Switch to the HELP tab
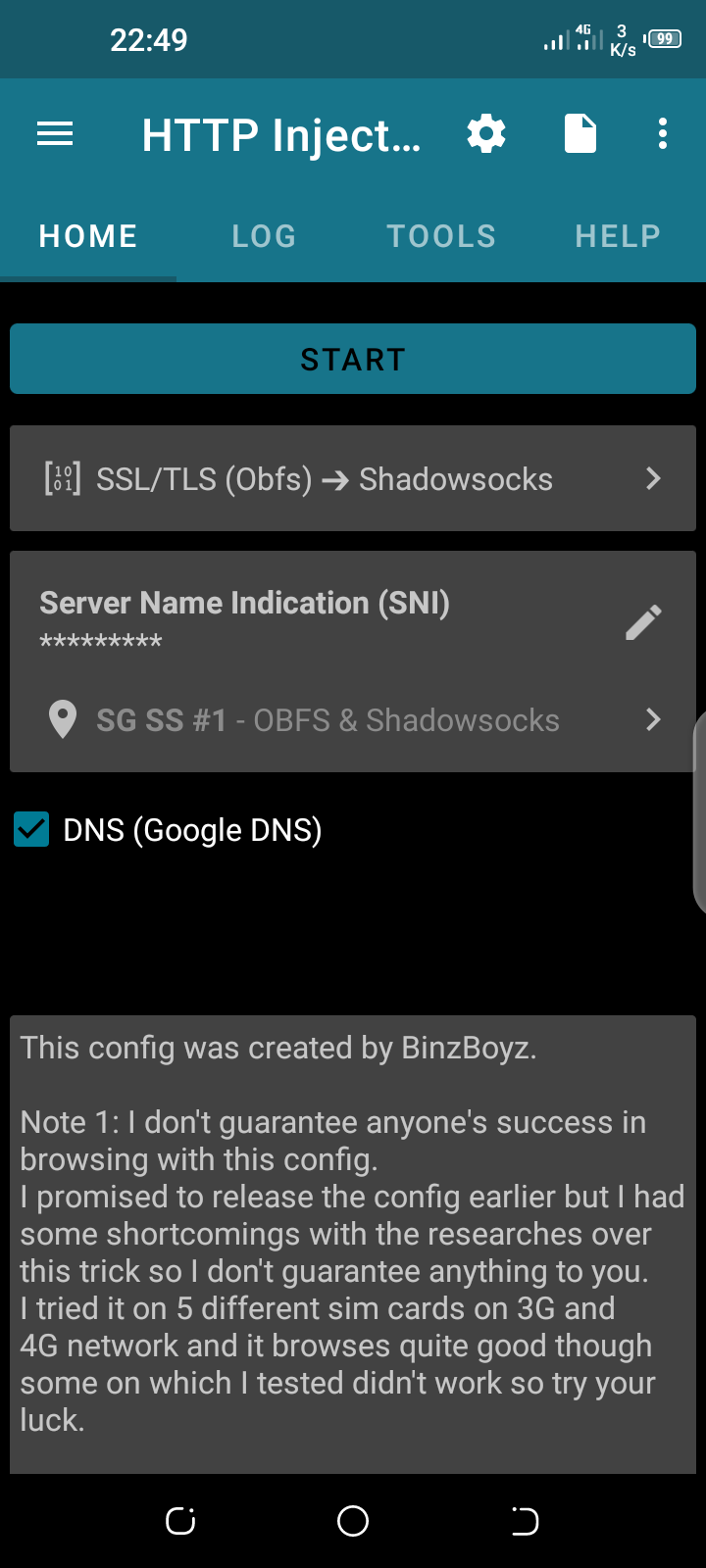Screen dimensions: 706x1568 click(618, 236)
